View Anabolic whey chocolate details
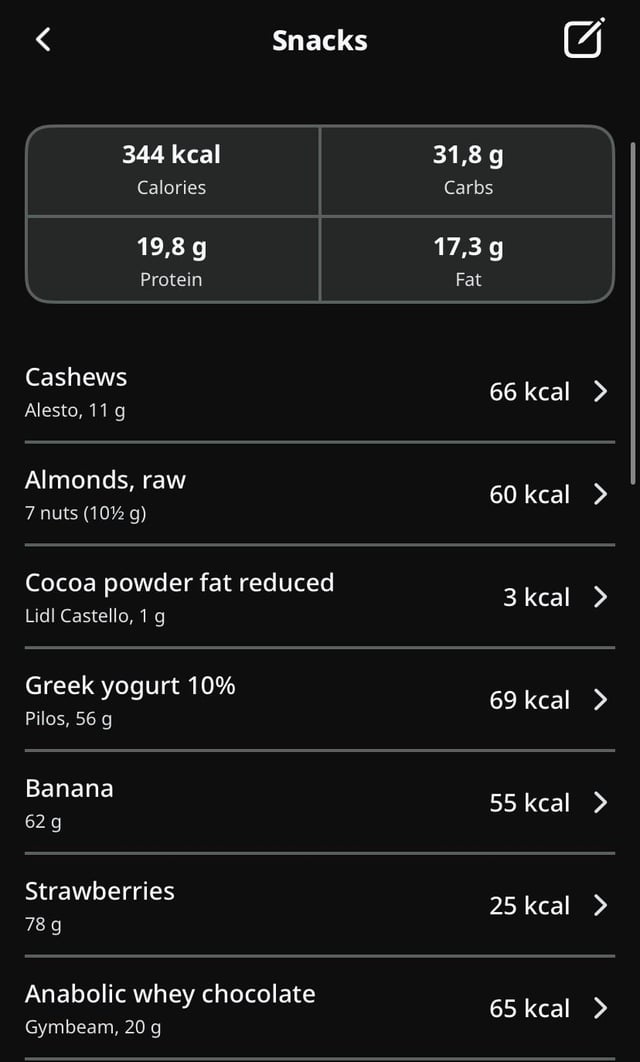This screenshot has height=1062, width=640. (x=319, y=1008)
